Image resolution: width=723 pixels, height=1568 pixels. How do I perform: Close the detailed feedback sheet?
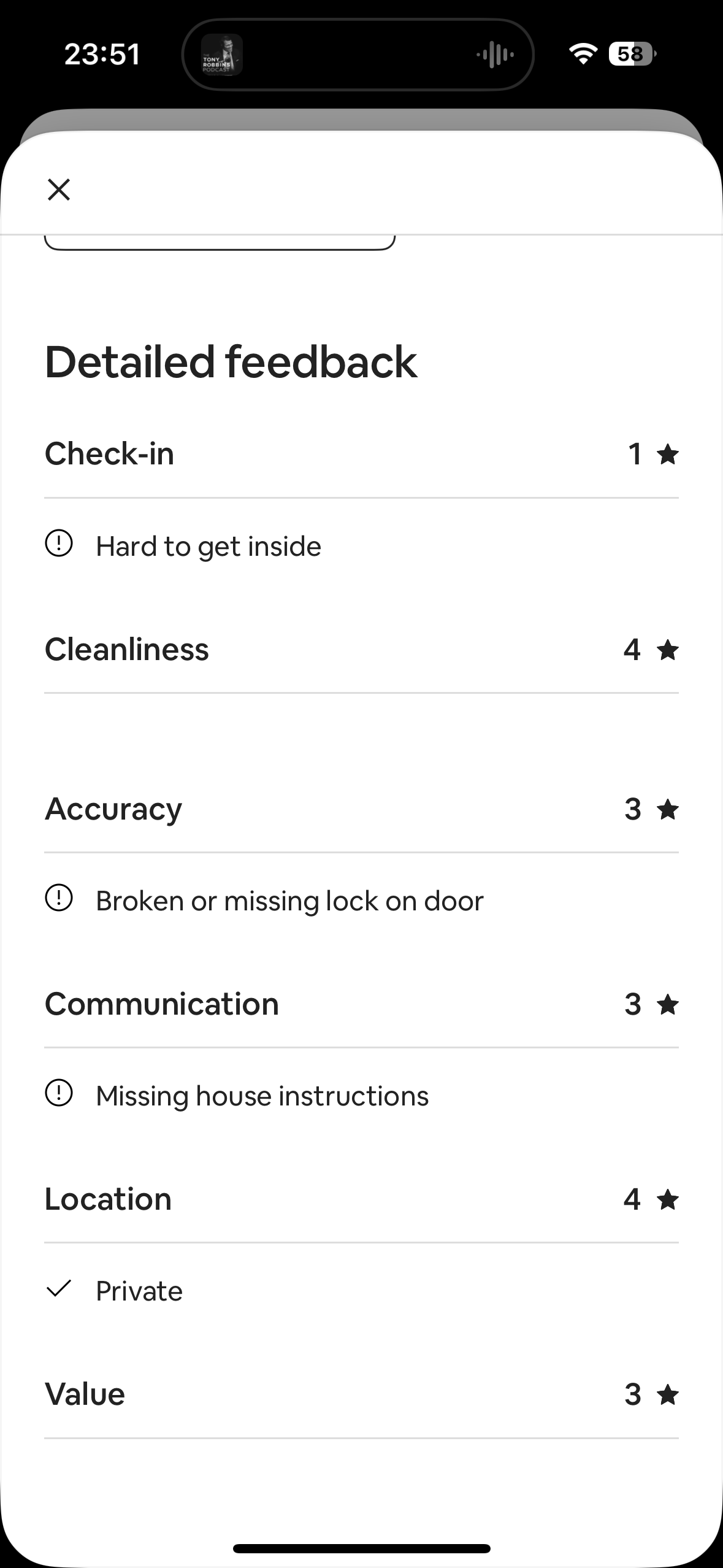[x=59, y=190]
